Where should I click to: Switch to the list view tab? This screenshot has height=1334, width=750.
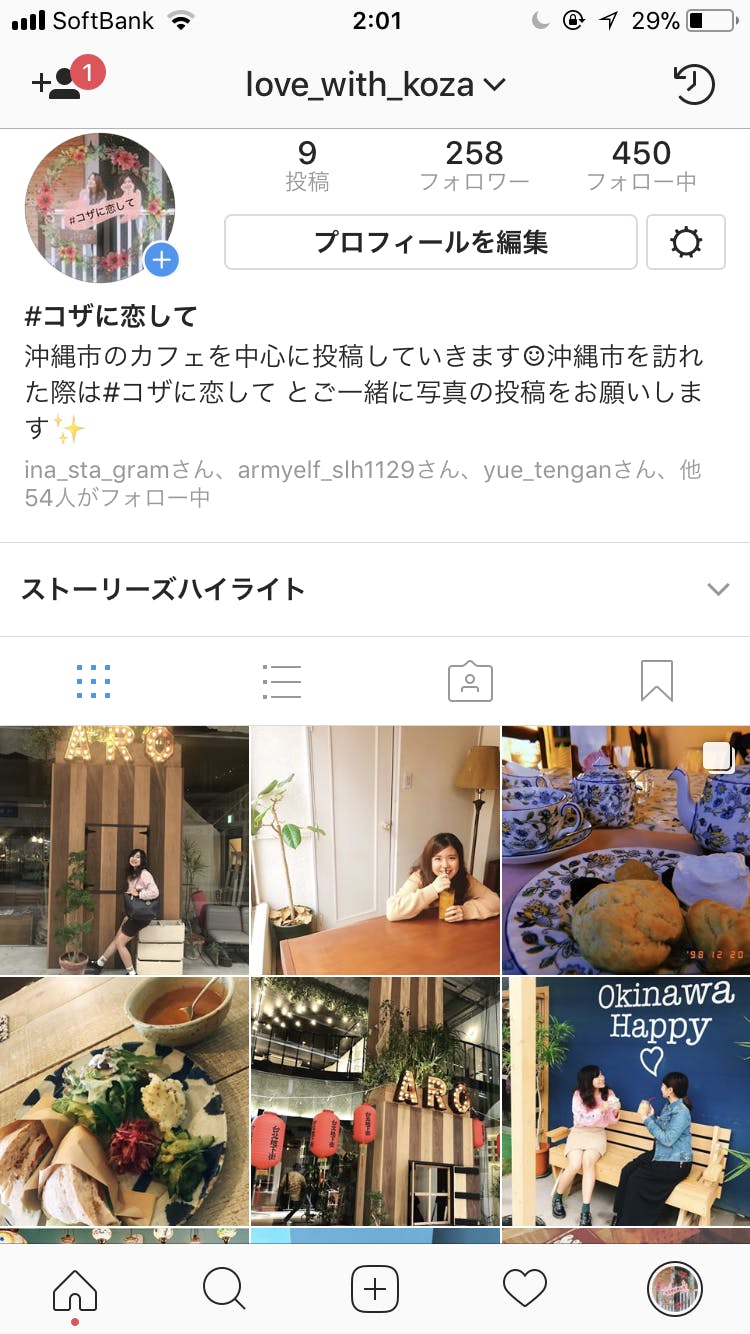281,681
